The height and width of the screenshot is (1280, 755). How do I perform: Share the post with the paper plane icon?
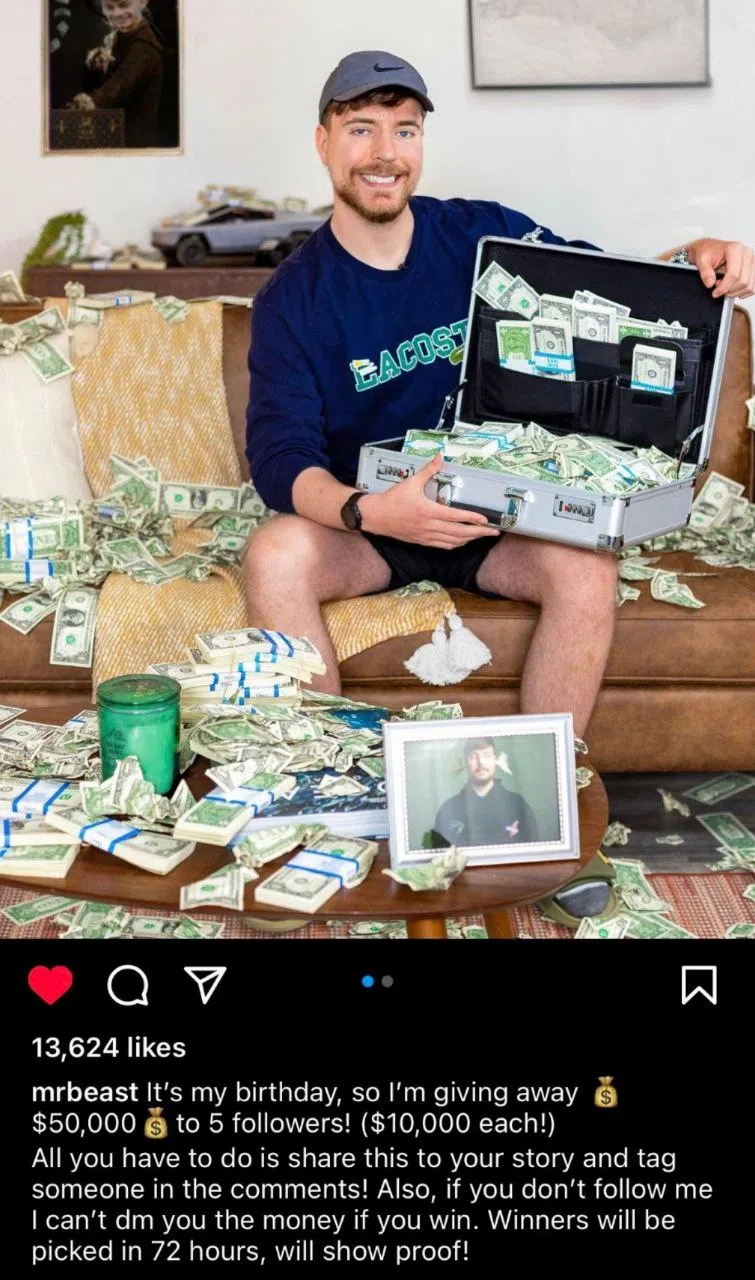[205, 984]
